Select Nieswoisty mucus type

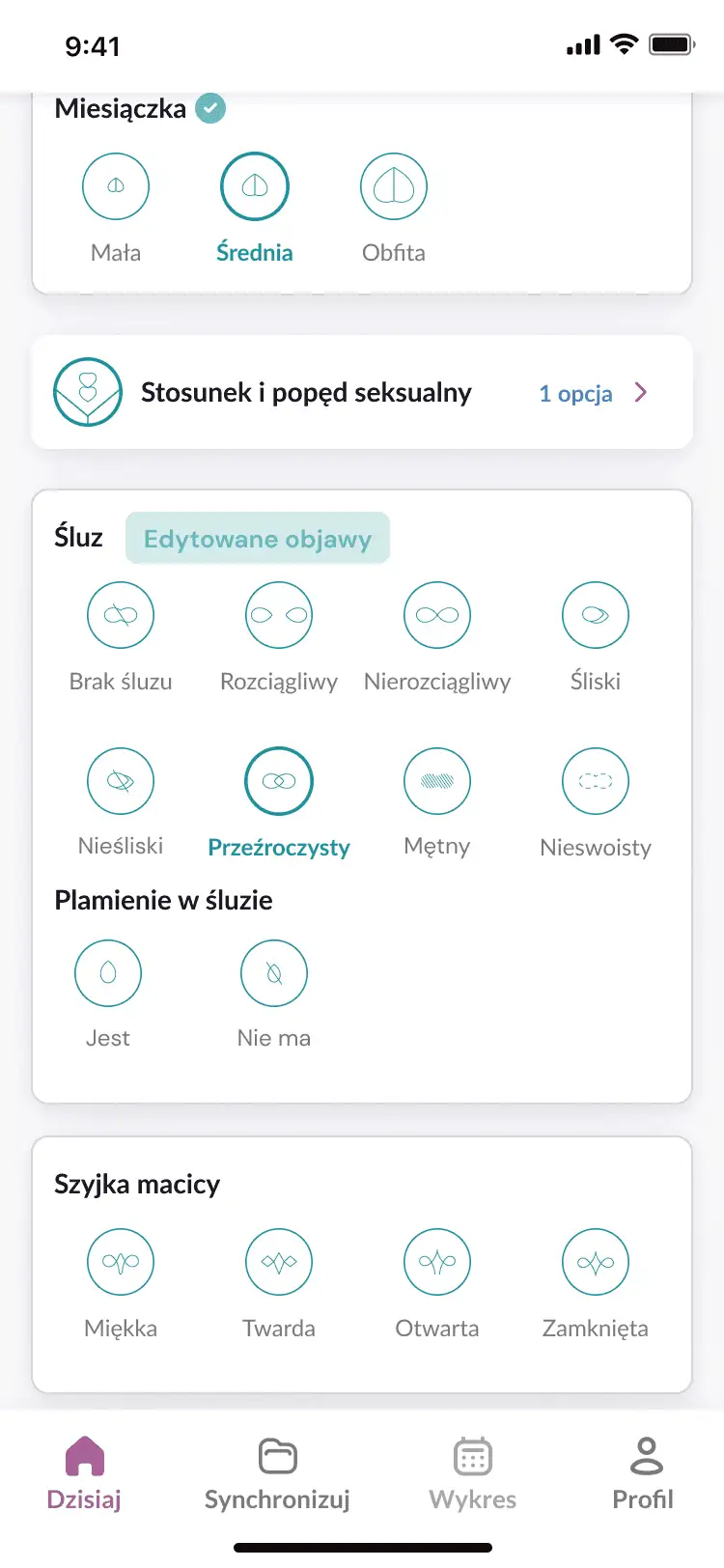point(596,781)
